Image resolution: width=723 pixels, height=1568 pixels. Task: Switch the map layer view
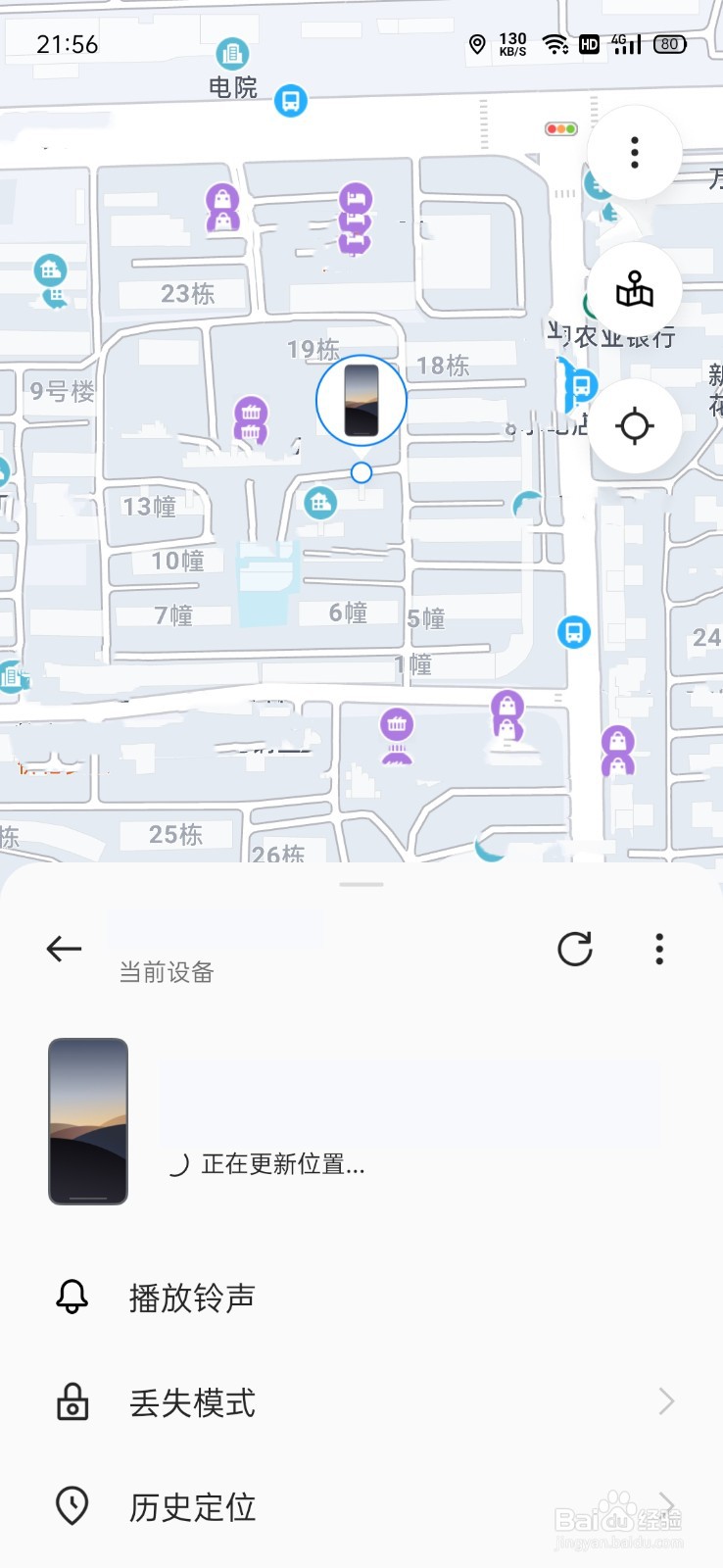click(x=634, y=290)
